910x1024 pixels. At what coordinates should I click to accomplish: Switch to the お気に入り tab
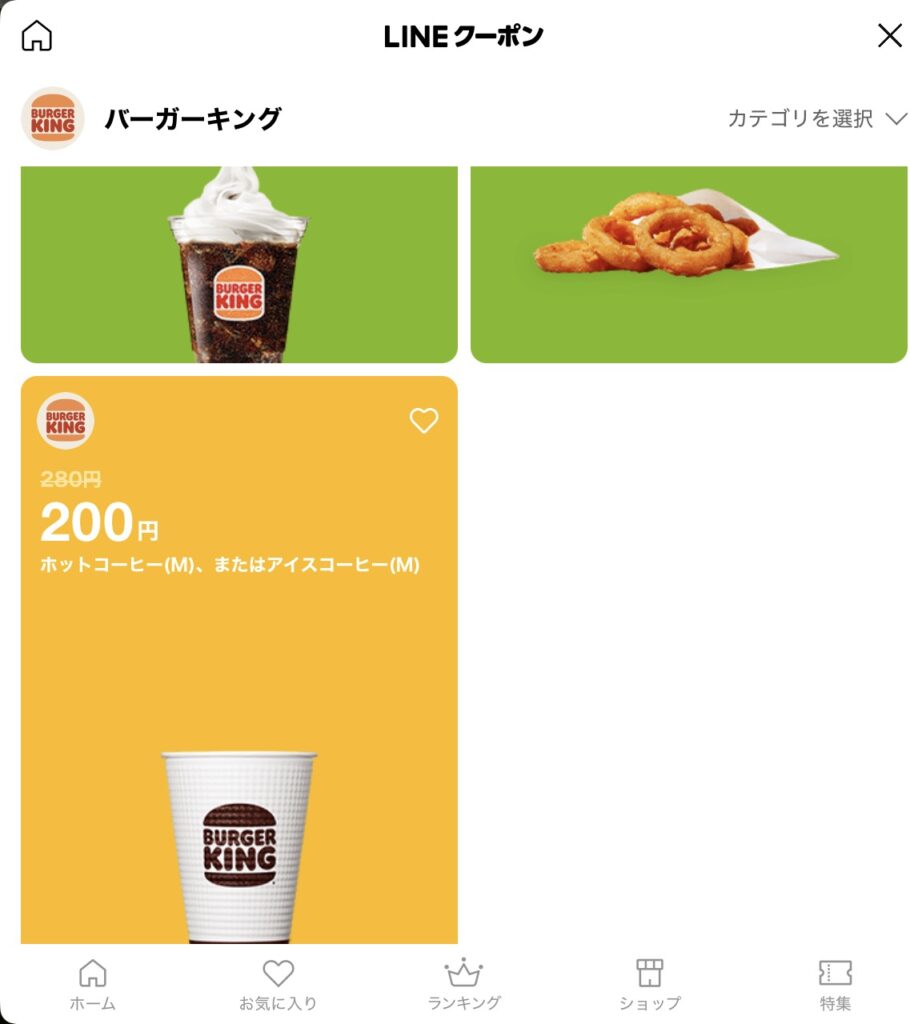pyautogui.click(x=278, y=985)
